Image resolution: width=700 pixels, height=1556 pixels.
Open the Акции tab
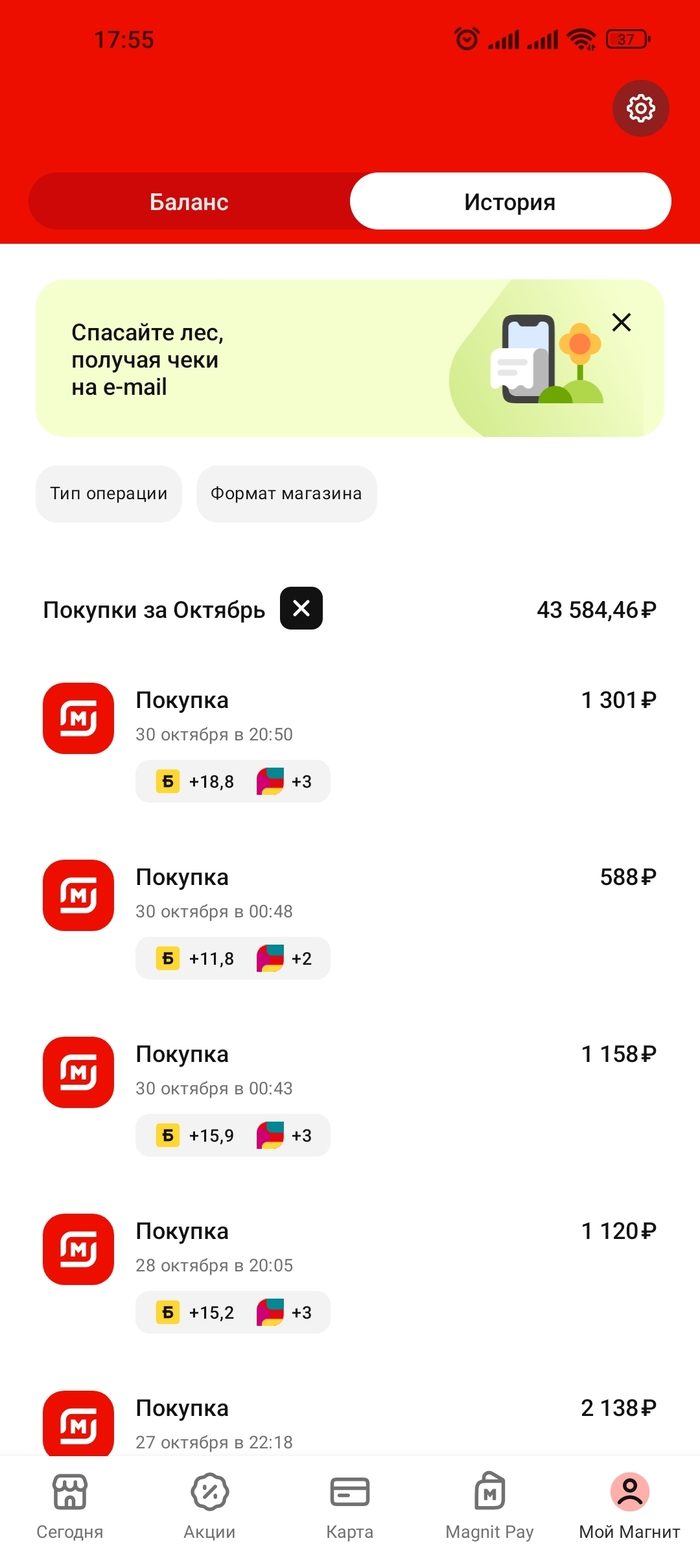[x=210, y=1506]
